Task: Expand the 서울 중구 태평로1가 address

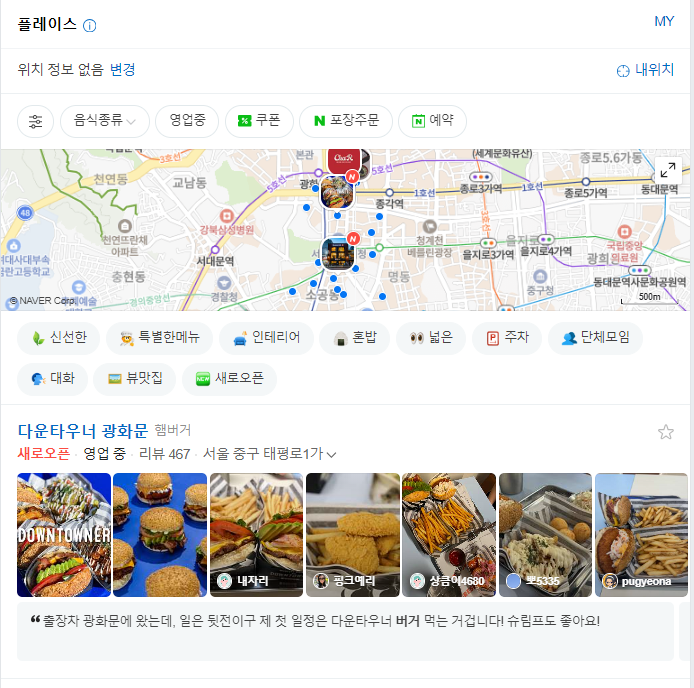Action: pyautogui.click(x=270, y=454)
